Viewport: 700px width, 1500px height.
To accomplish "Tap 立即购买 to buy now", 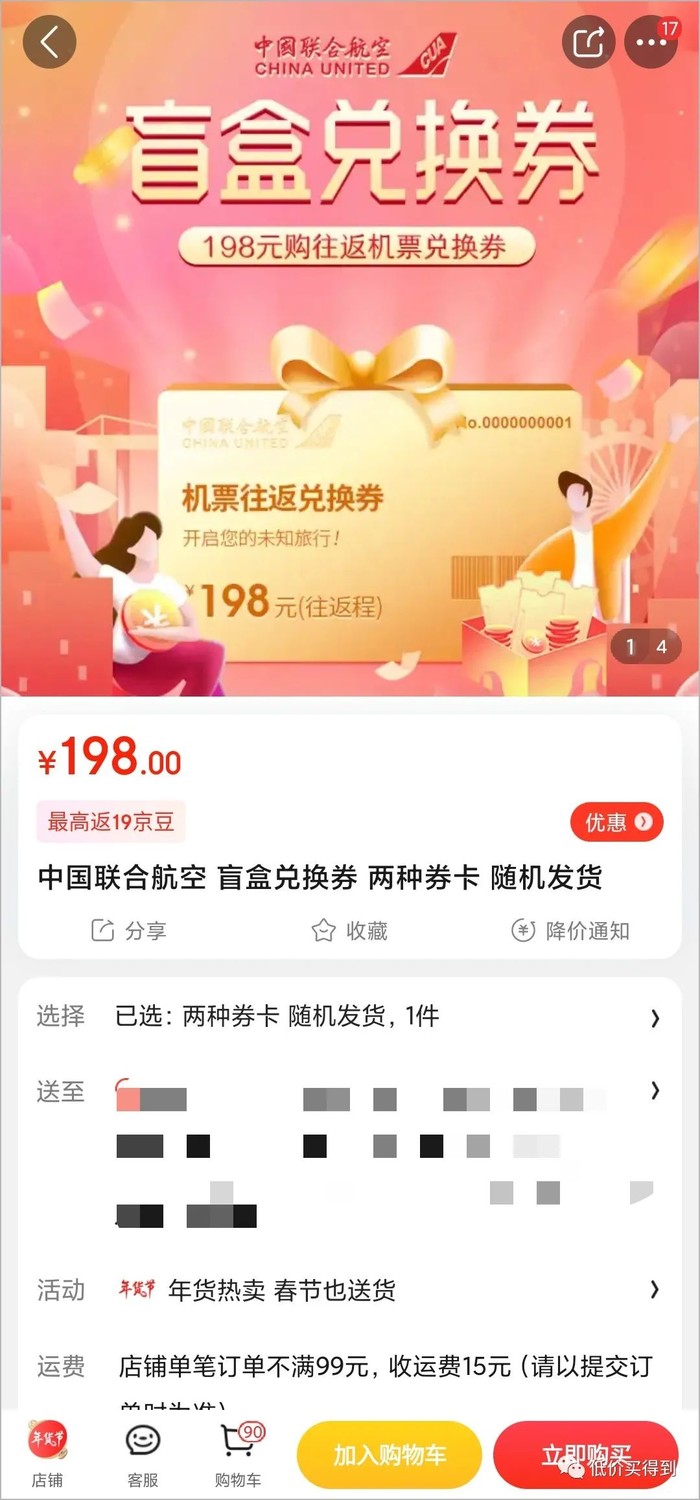I will coord(586,1455).
